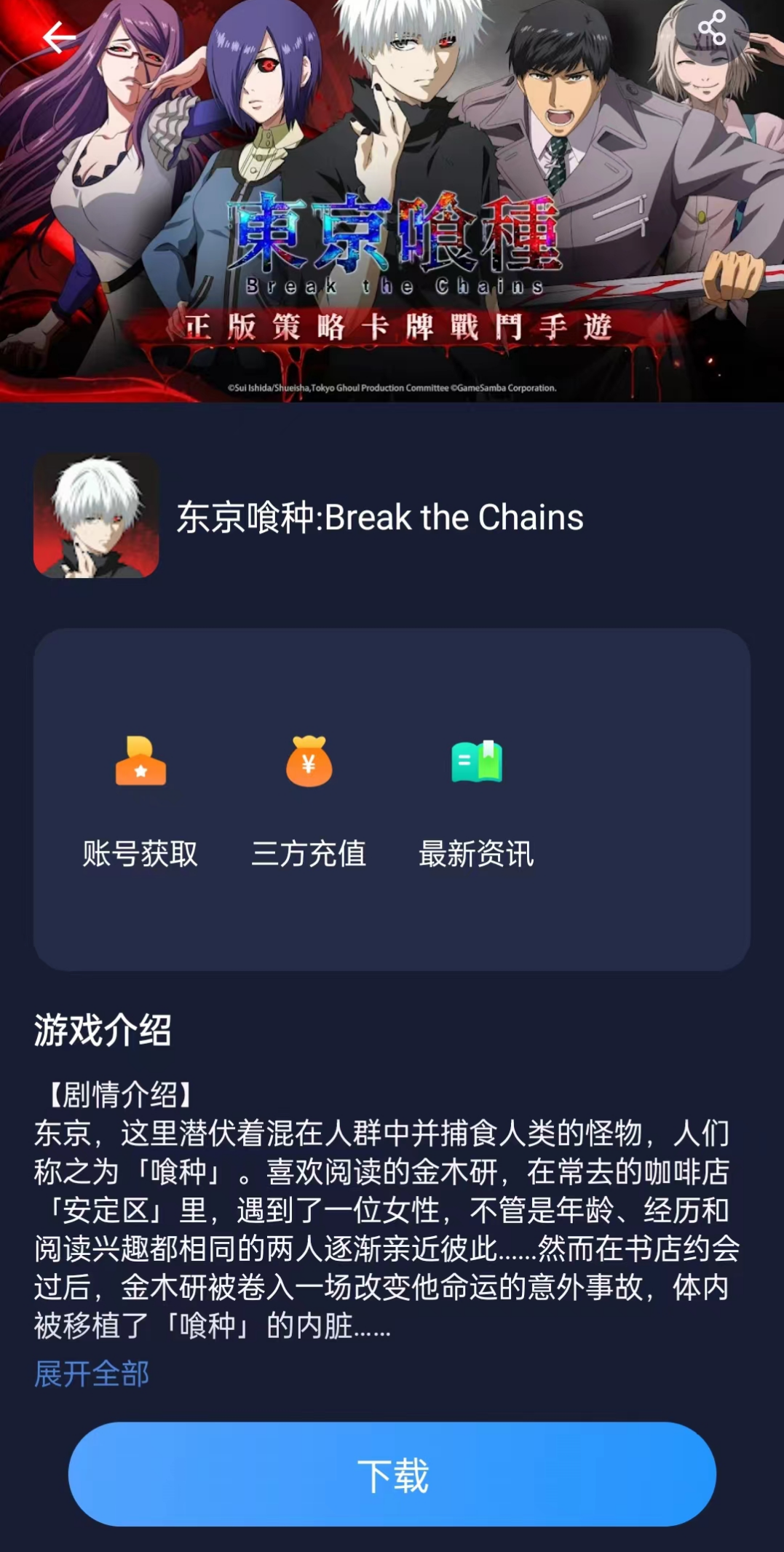Expand the description with 展开全部
The image size is (784, 1552).
click(x=92, y=1374)
